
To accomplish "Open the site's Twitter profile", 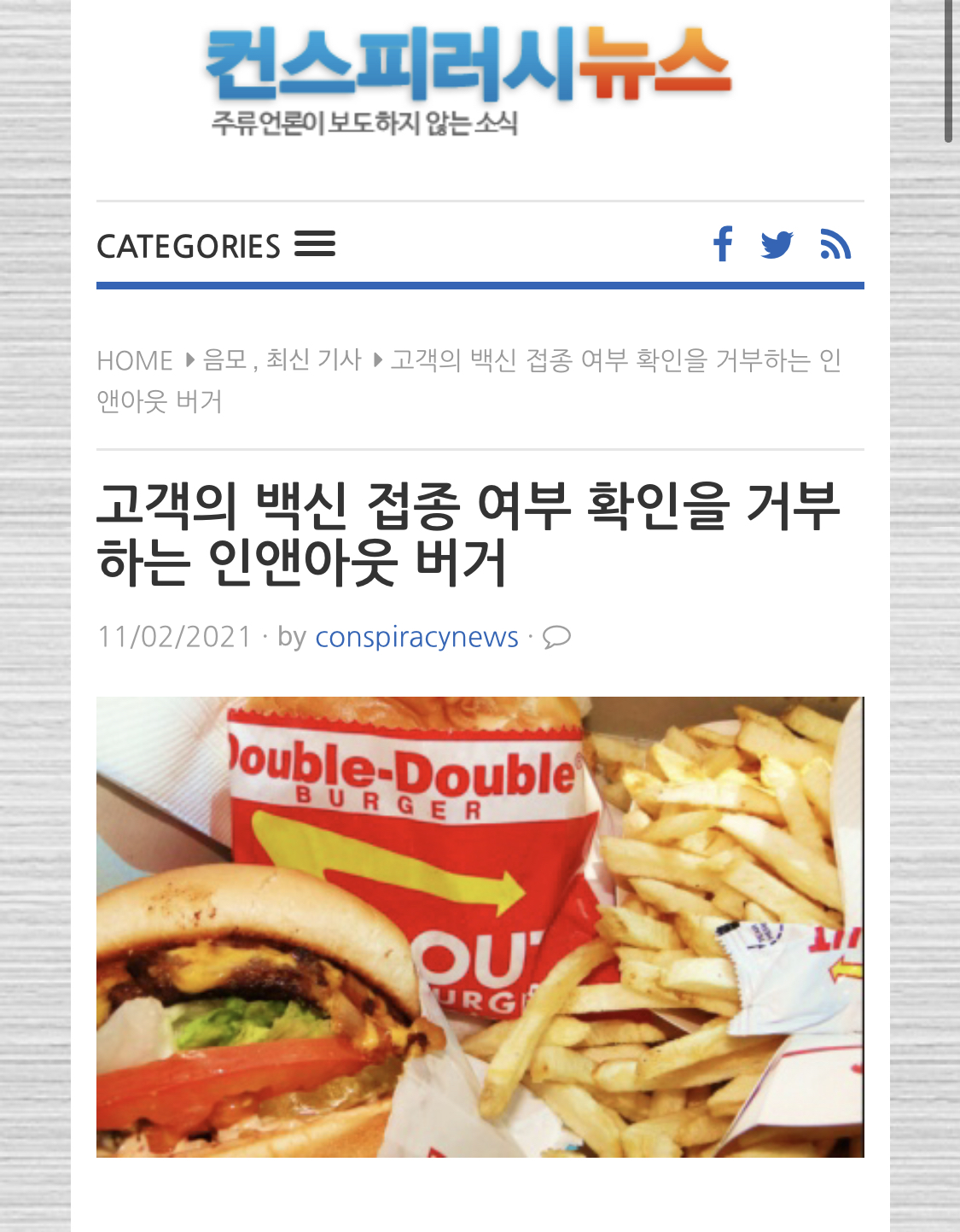I will (x=777, y=245).
